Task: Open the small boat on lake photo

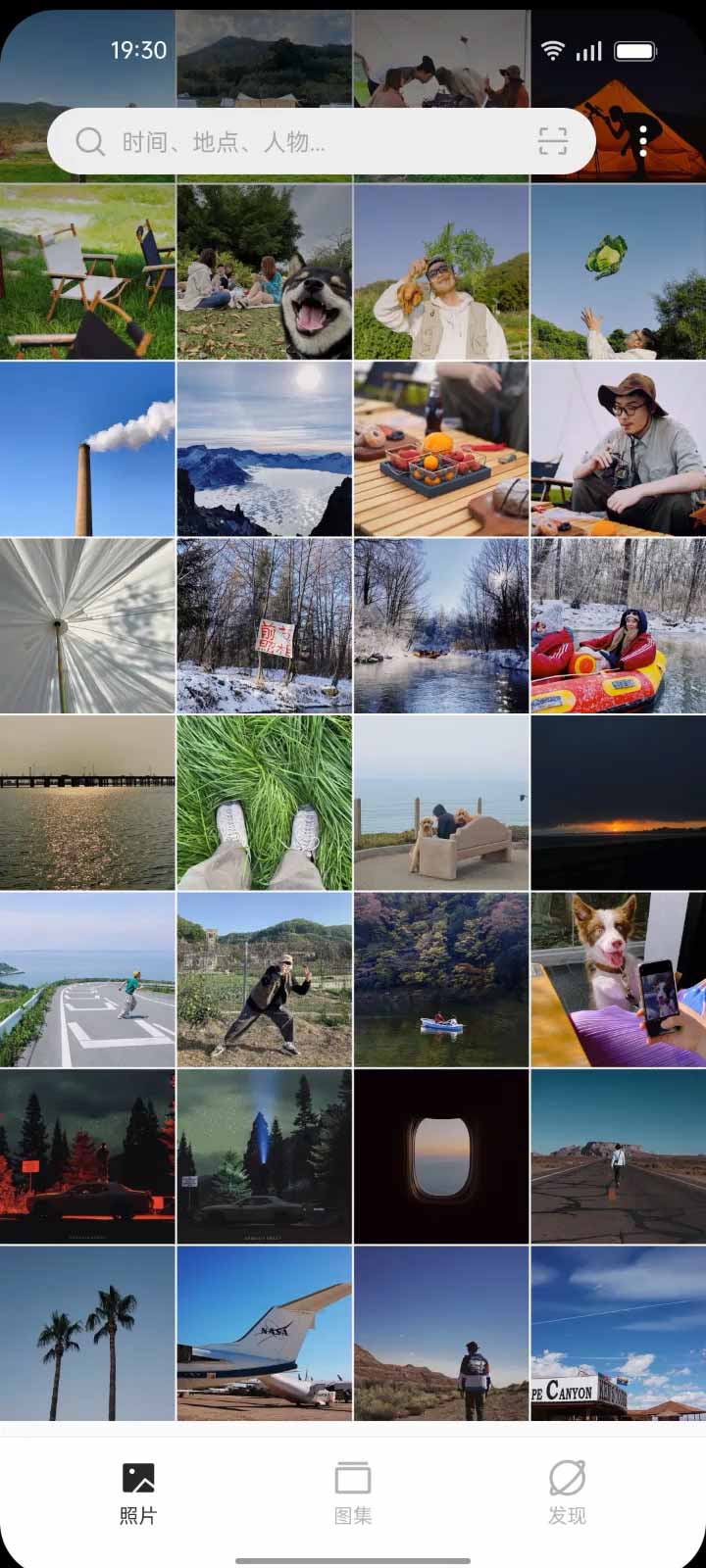Action: point(441,979)
